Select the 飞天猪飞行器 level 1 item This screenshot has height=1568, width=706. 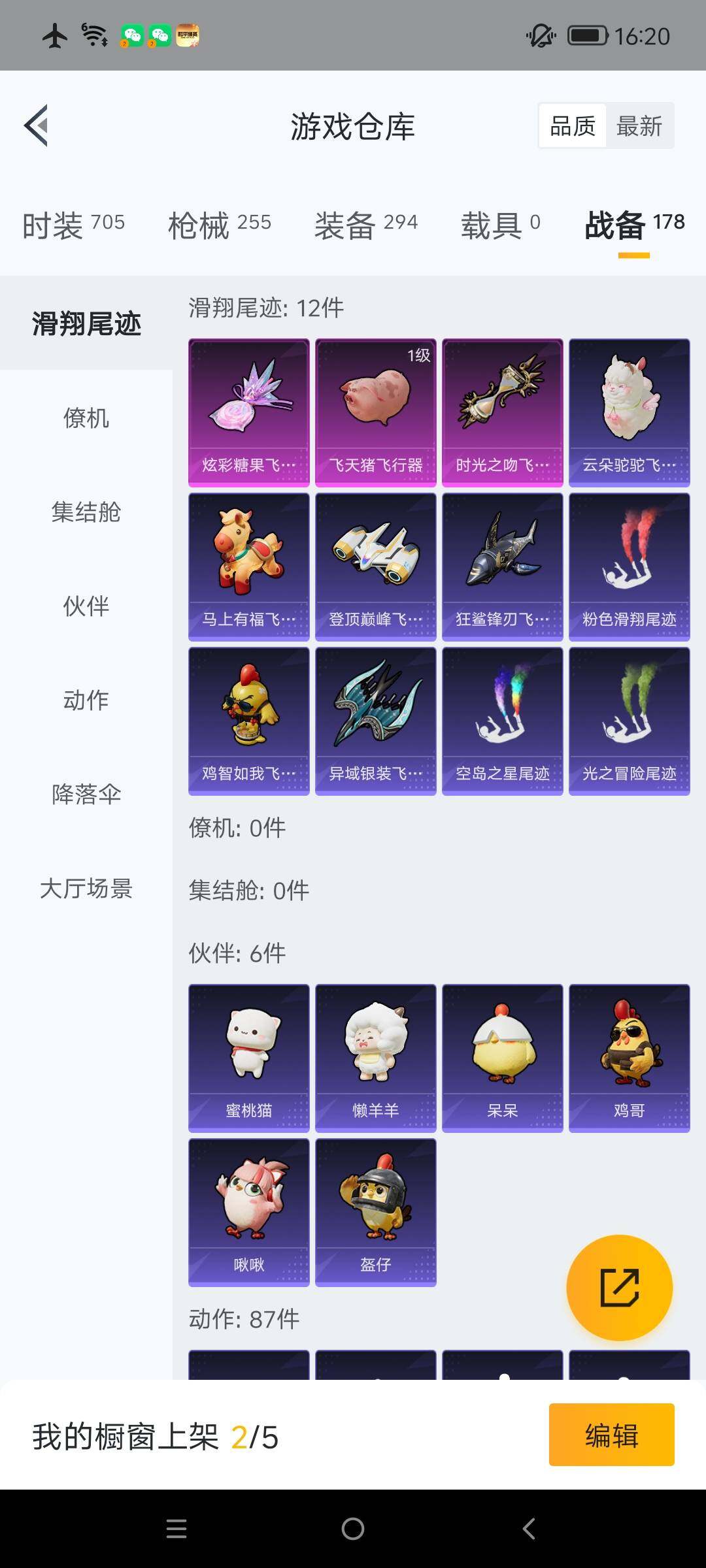coord(375,410)
